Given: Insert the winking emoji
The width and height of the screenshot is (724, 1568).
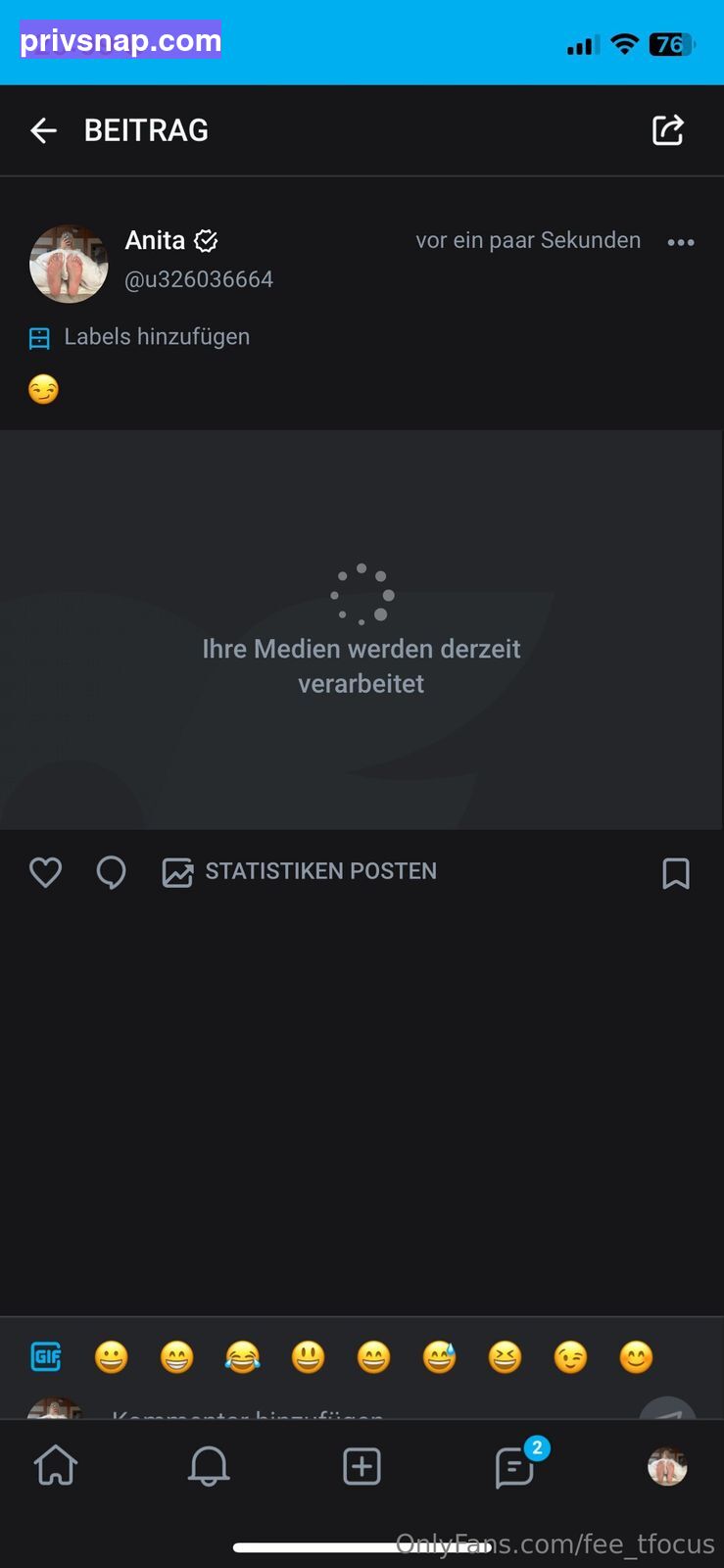Looking at the screenshot, I should coord(570,1357).
